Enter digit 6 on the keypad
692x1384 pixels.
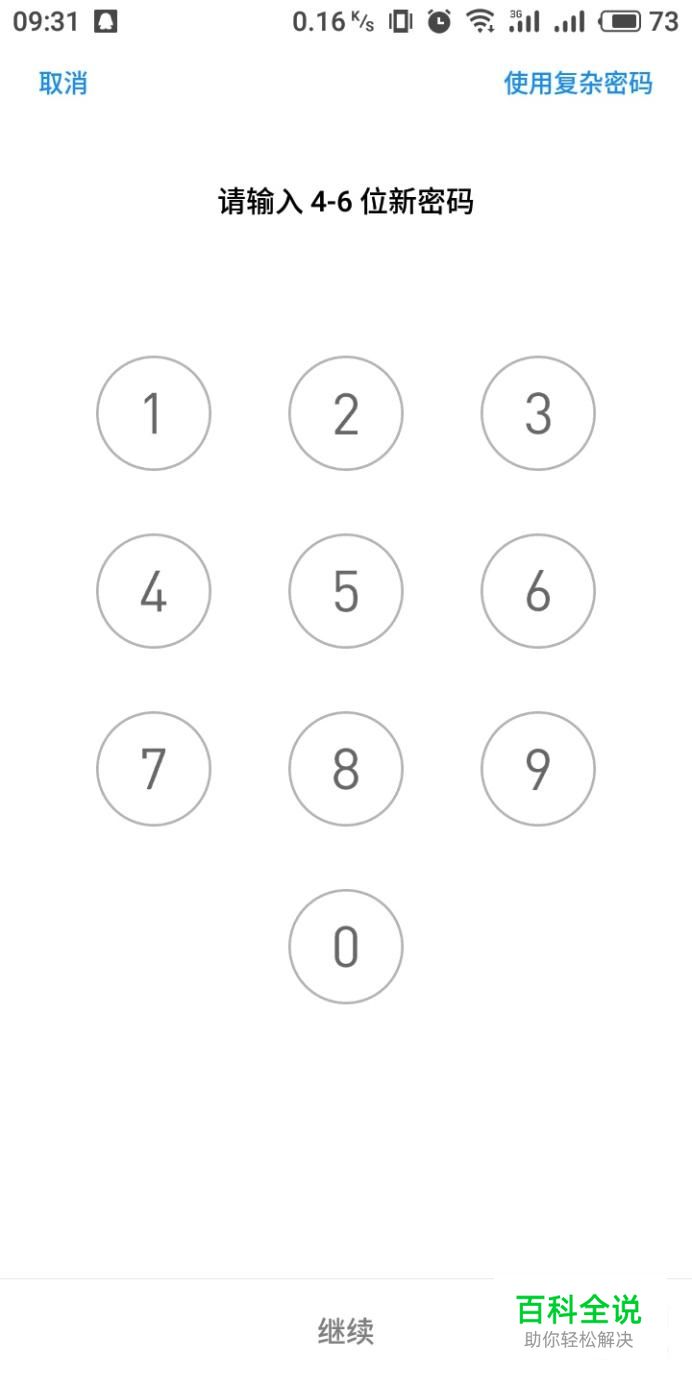[x=538, y=591]
